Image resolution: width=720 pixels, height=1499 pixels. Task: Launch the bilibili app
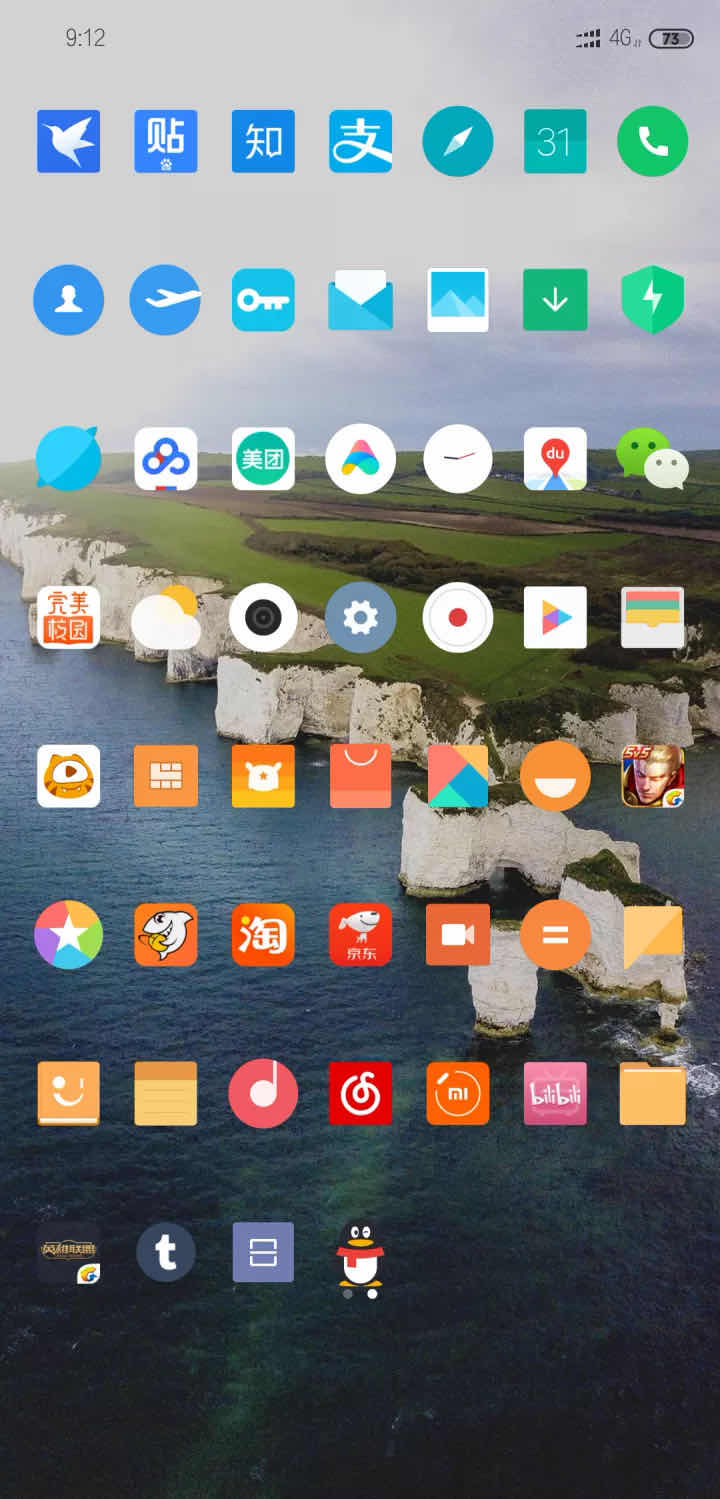tap(555, 1094)
